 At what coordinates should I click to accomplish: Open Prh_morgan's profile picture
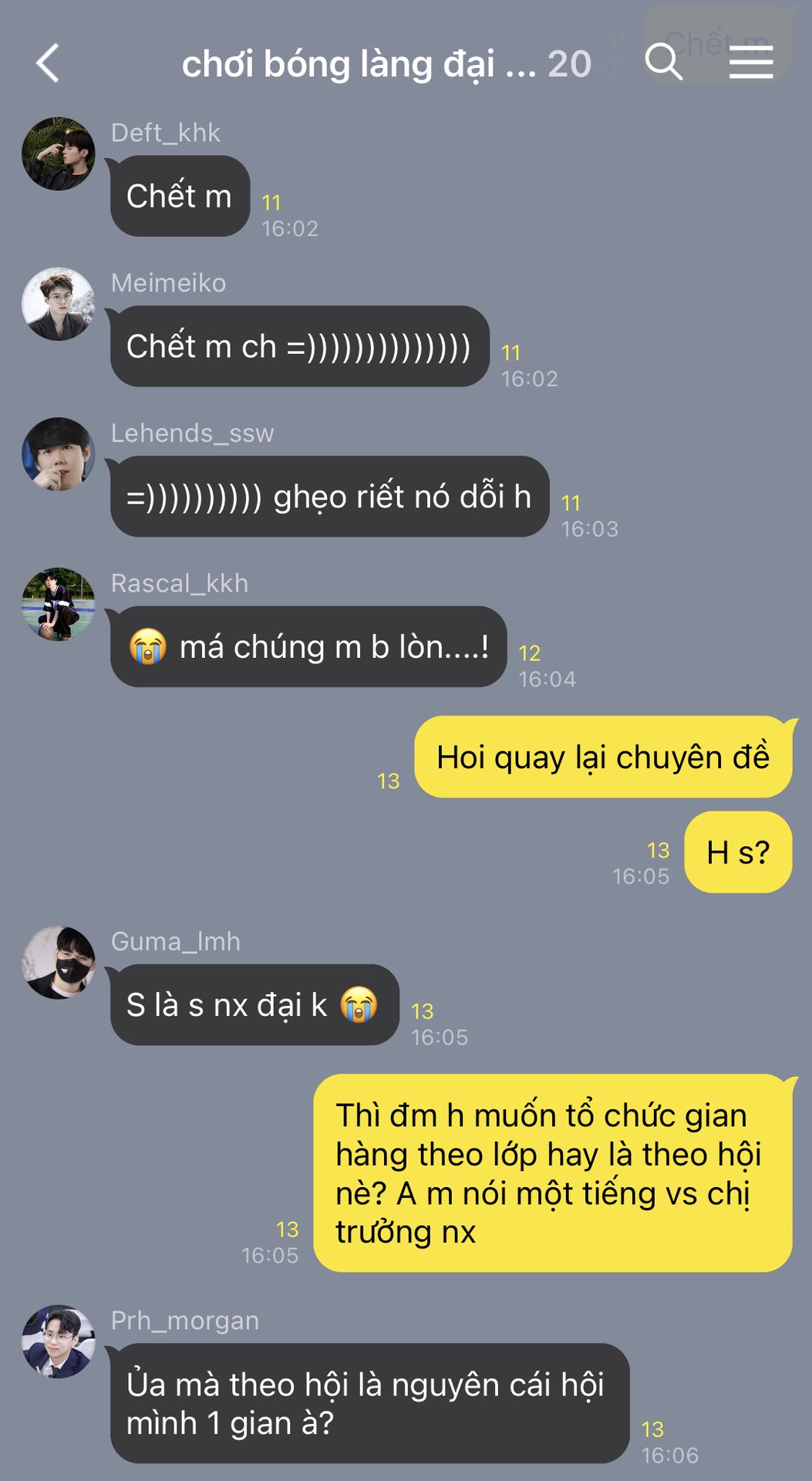point(59,1341)
